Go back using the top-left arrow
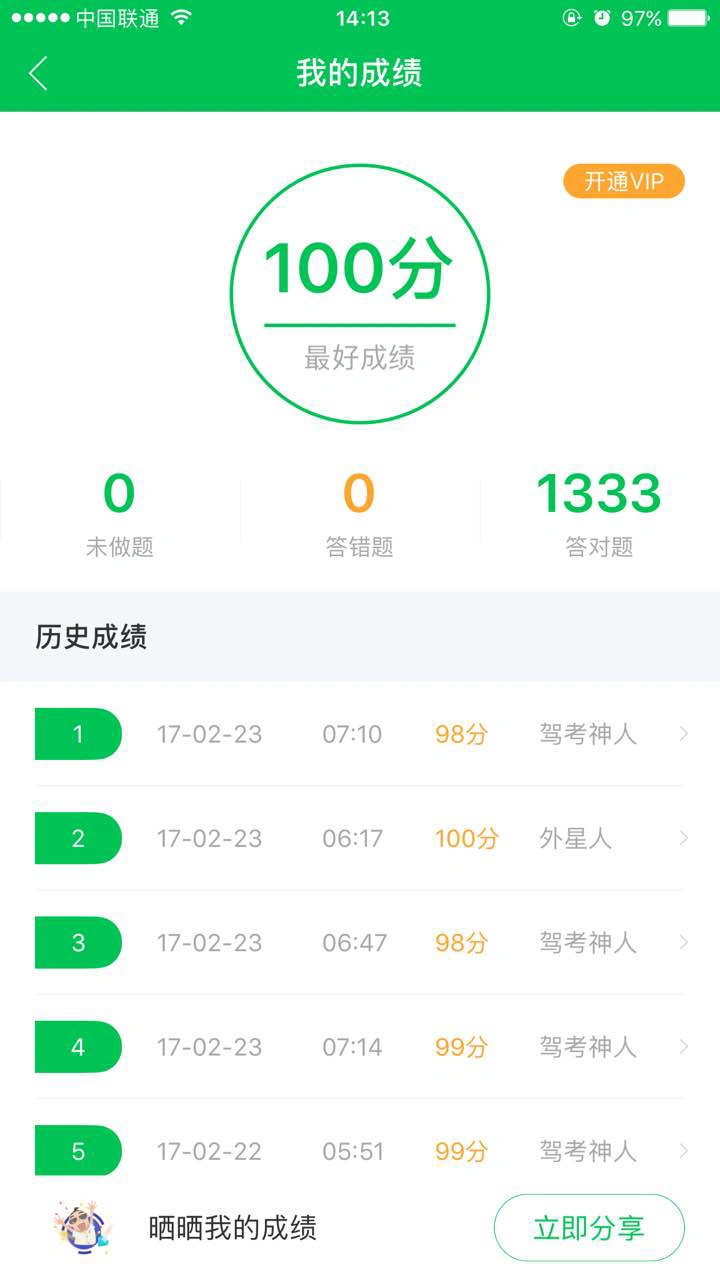 click(x=38, y=74)
